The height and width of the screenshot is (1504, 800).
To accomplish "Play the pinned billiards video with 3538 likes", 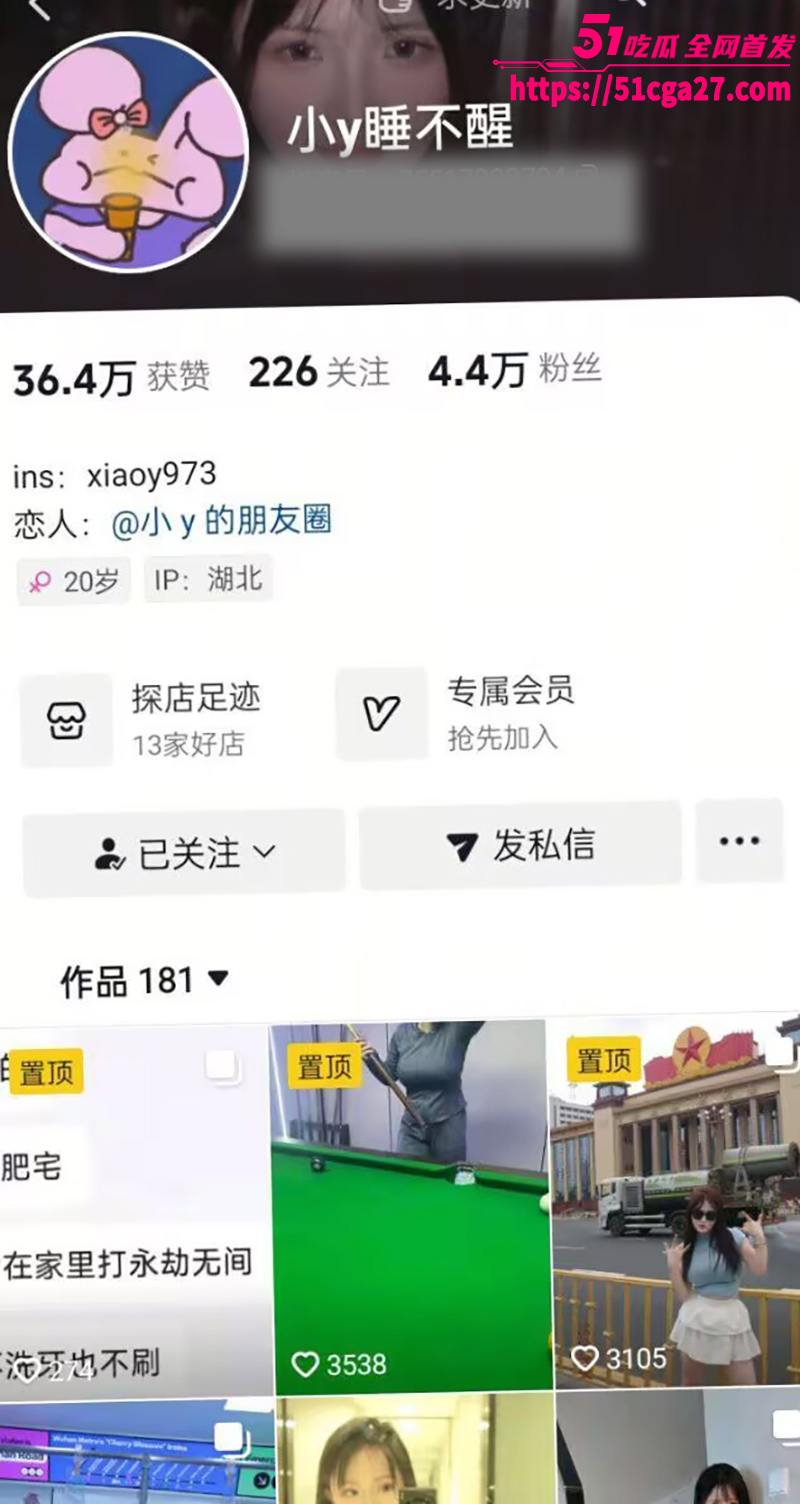I will (412, 1210).
